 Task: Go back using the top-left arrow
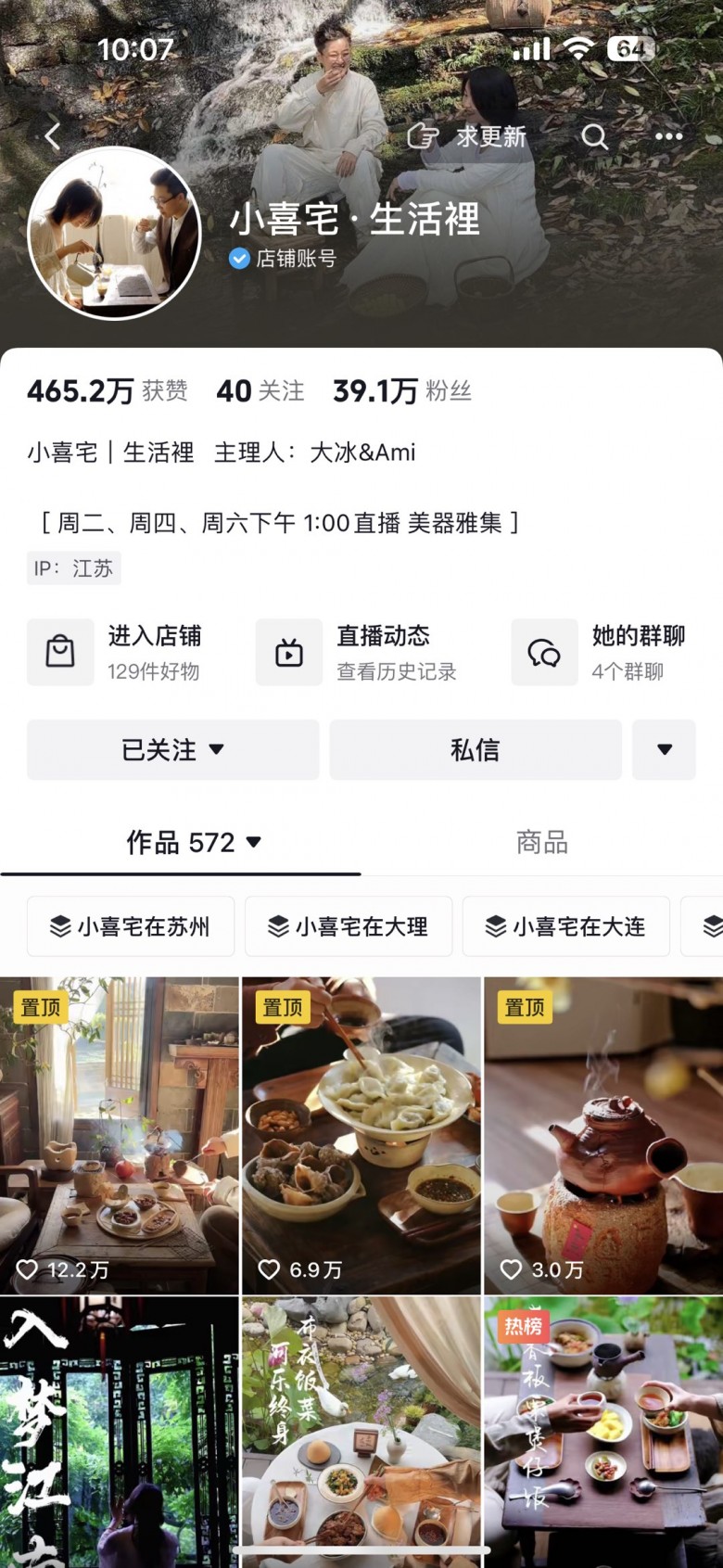click(53, 137)
